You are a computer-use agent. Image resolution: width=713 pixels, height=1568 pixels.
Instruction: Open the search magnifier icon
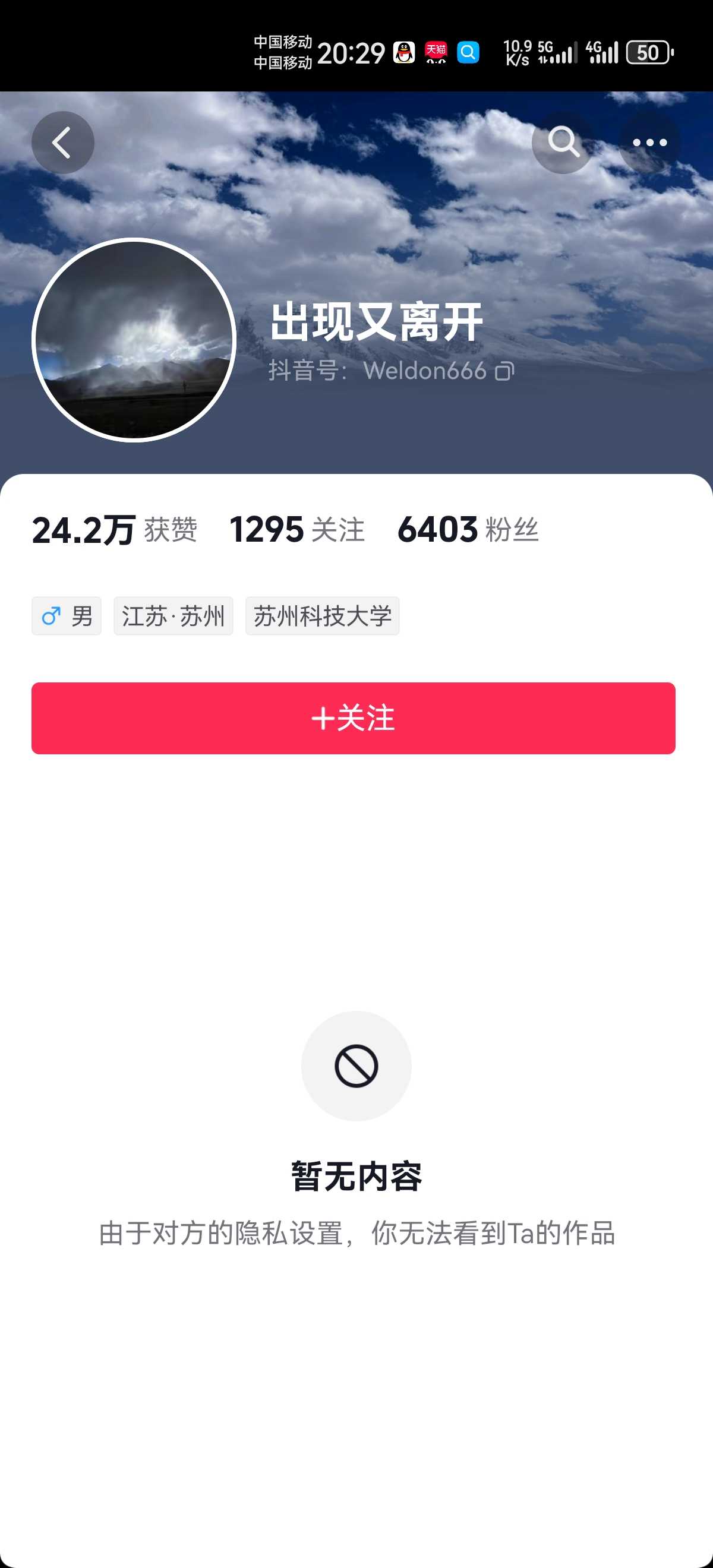(563, 143)
